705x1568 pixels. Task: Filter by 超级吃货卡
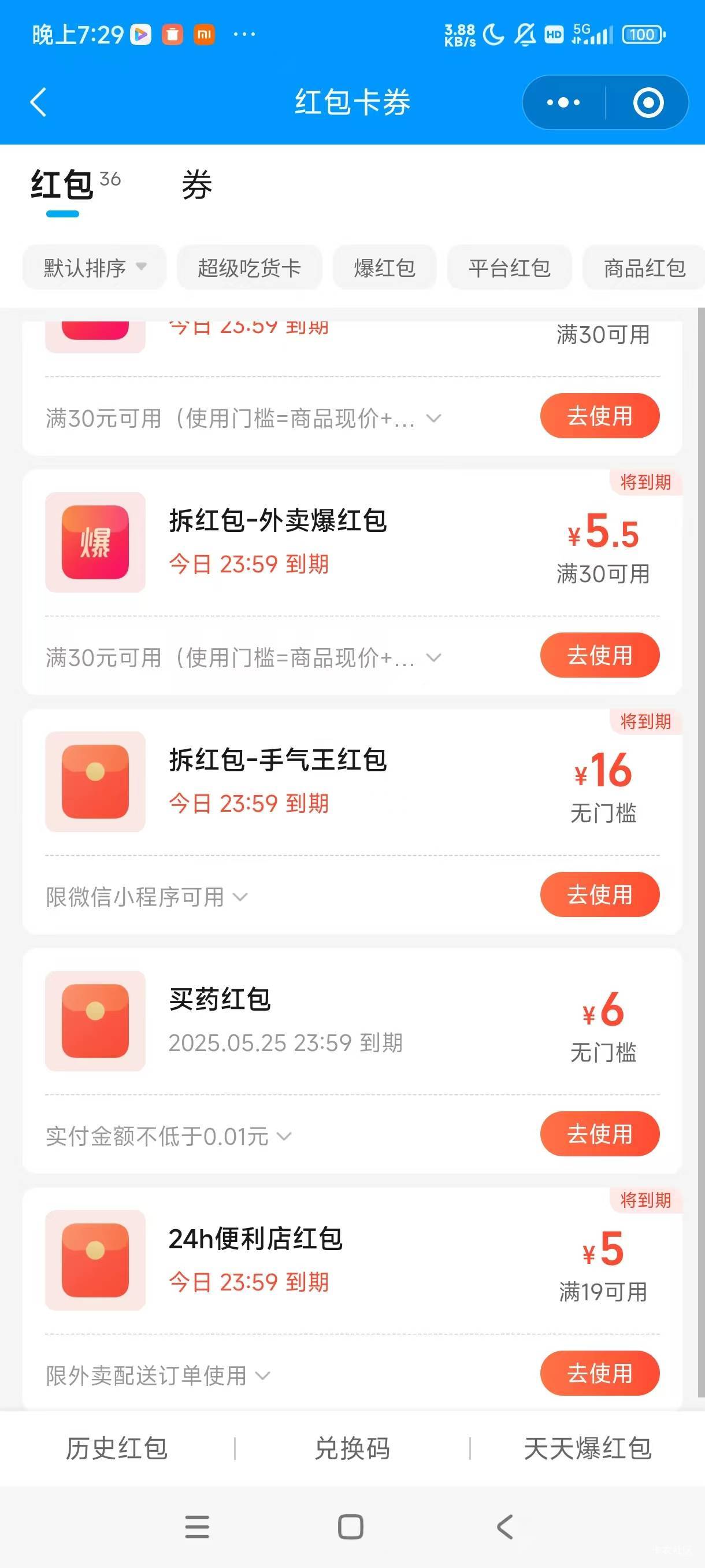250,268
